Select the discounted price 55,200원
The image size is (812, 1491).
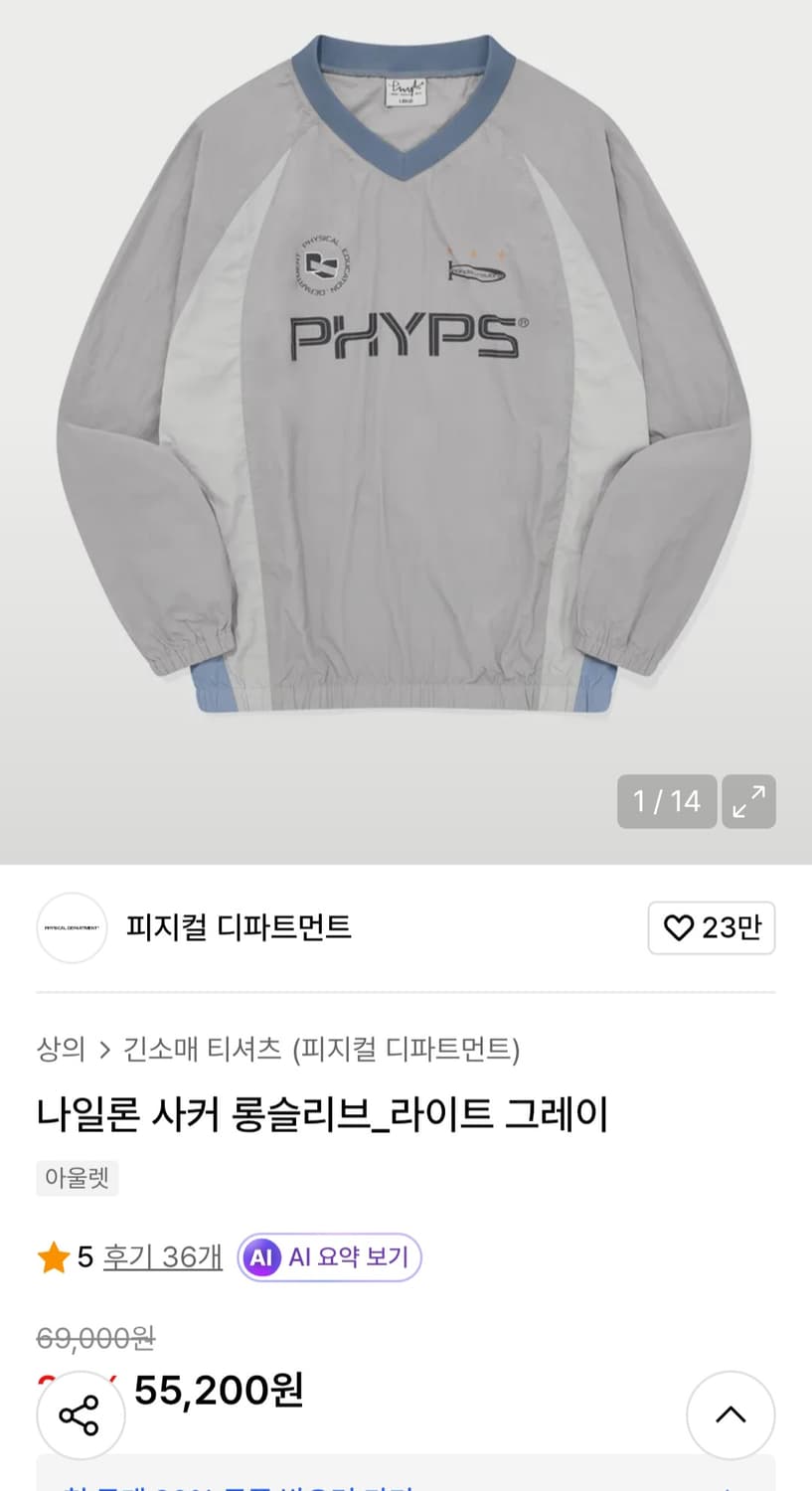coord(221,1390)
